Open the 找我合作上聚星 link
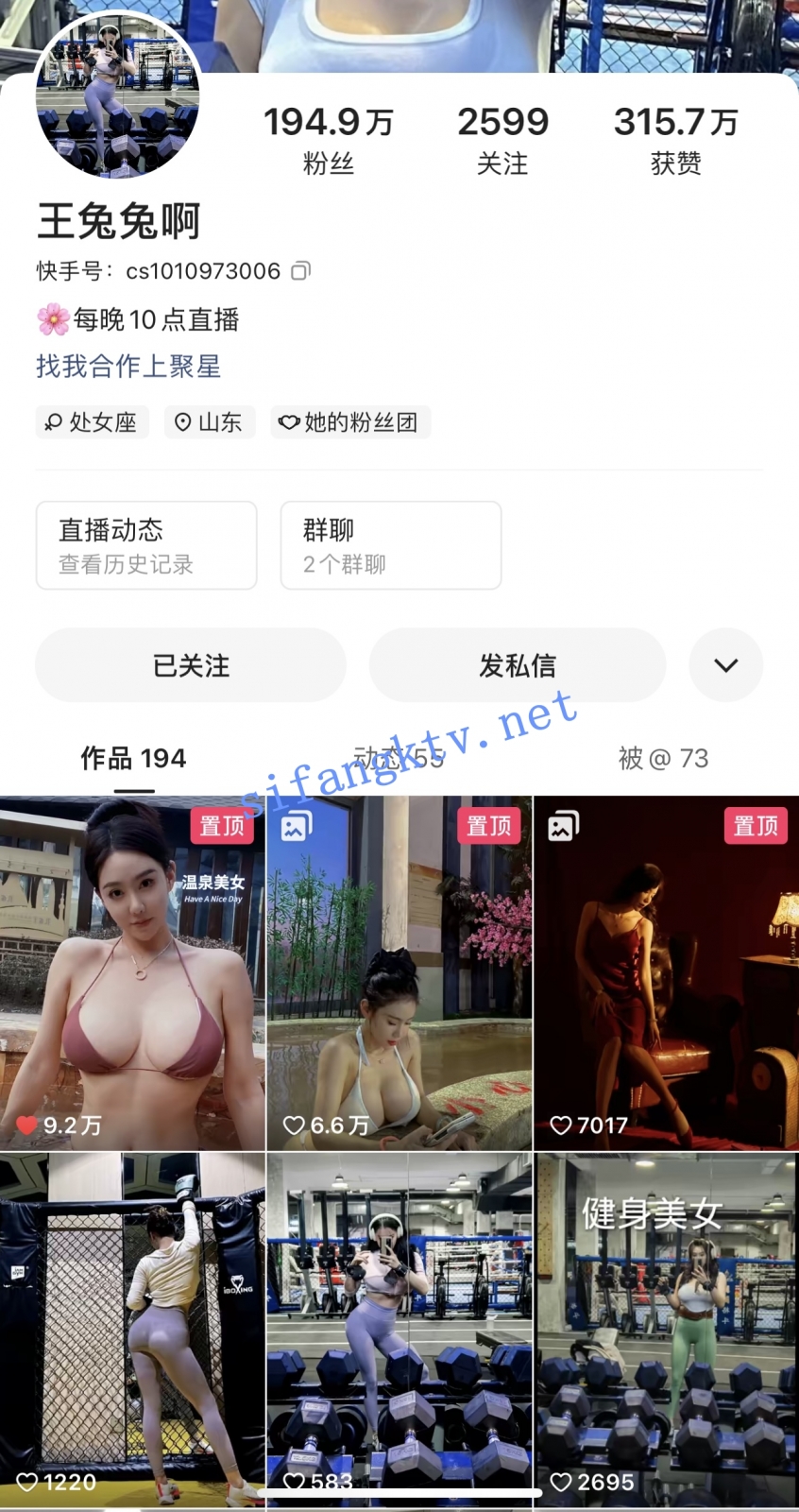 (x=128, y=367)
